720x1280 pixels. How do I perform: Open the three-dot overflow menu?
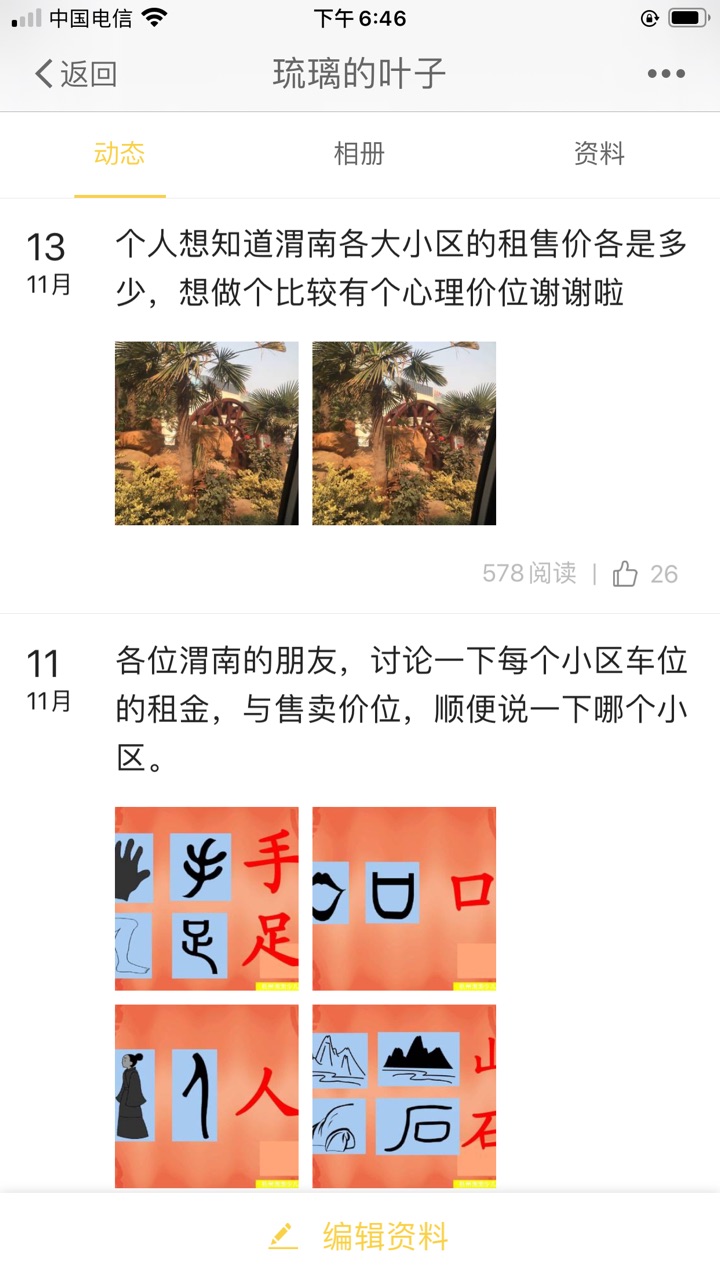coord(666,74)
